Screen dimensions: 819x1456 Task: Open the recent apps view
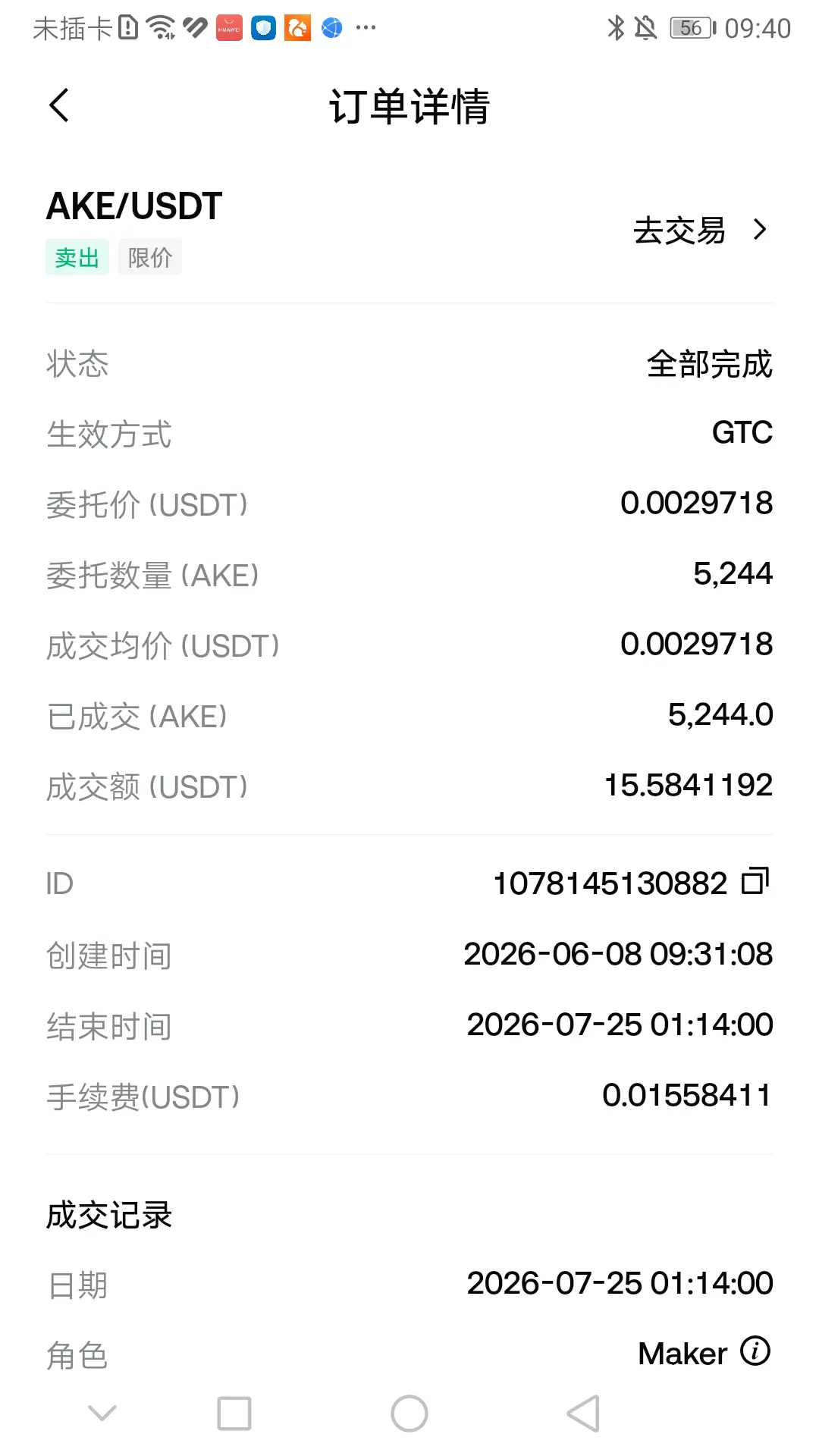(x=234, y=1414)
